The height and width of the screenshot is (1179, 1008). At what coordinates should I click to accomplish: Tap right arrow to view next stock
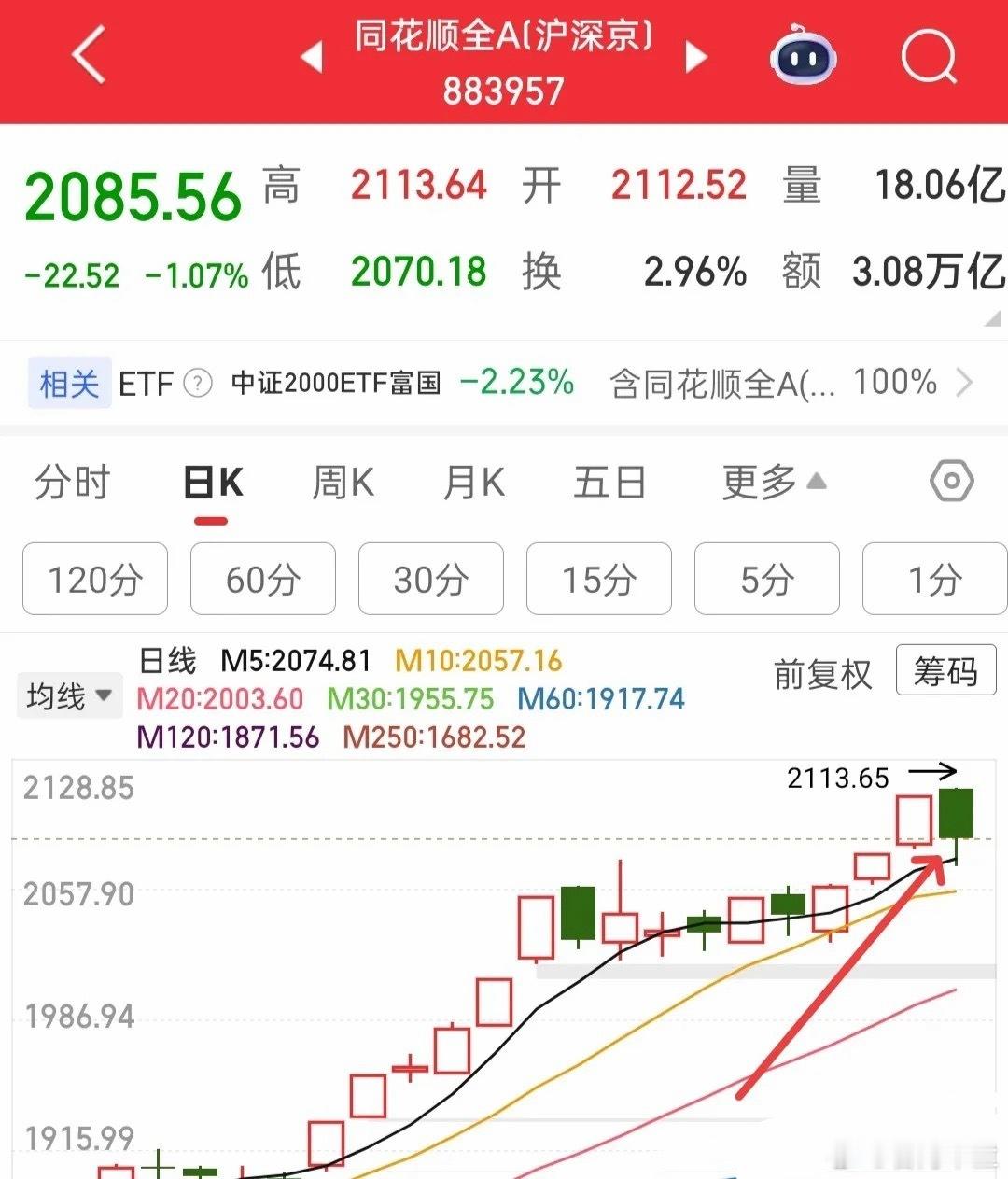[695, 56]
